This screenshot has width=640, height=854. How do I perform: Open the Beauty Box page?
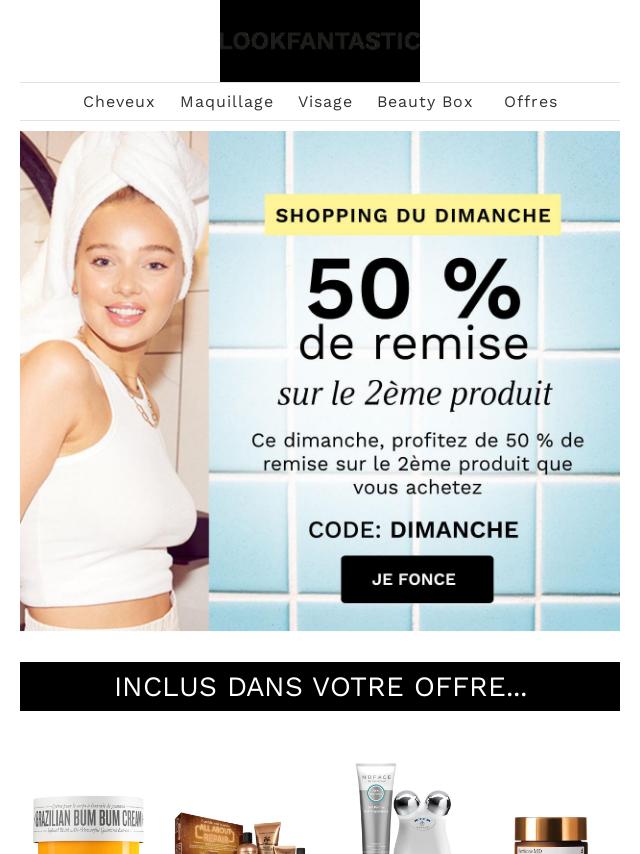click(425, 102)
